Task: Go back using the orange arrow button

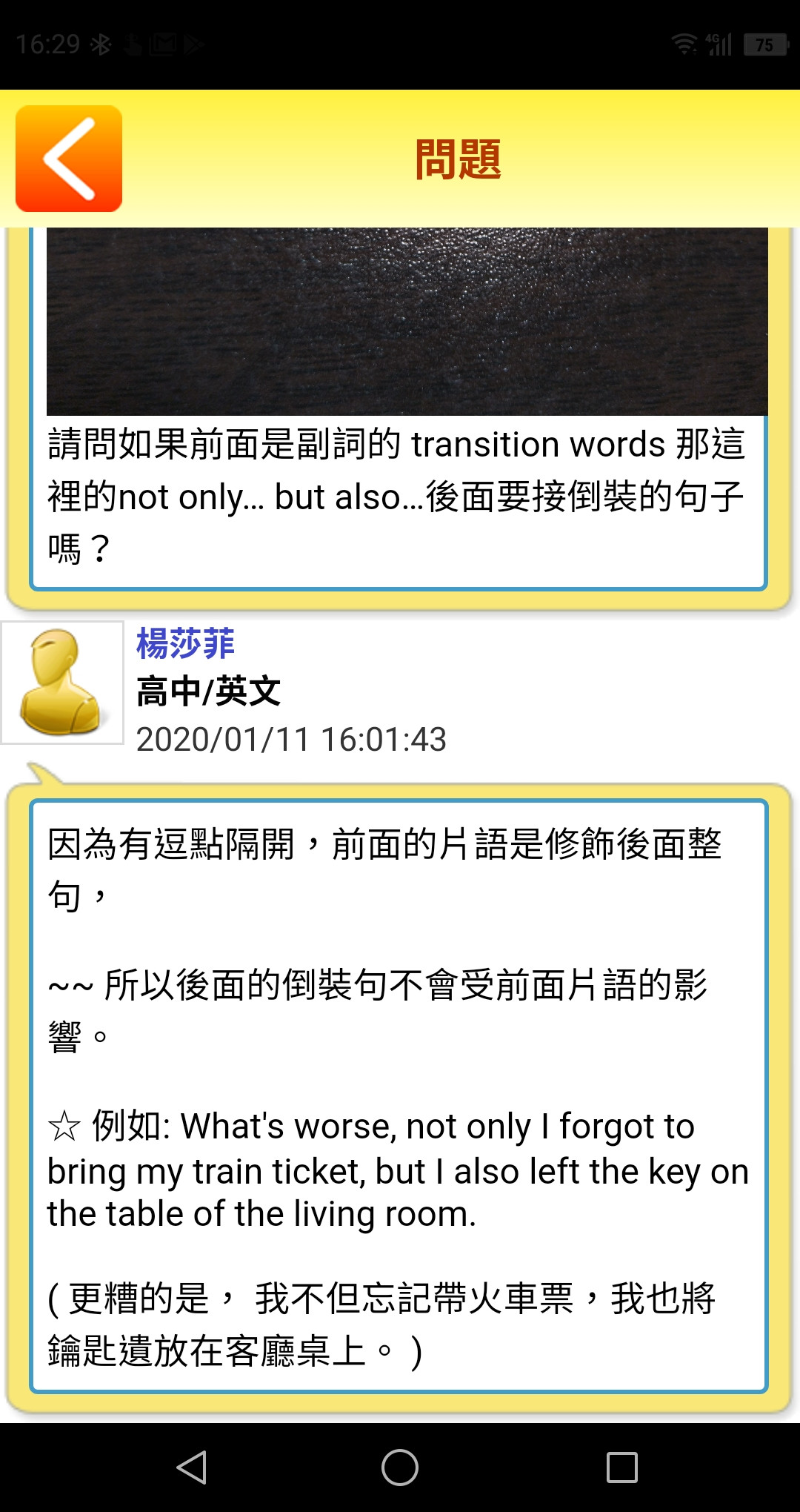Action: (x=69, y=159)
